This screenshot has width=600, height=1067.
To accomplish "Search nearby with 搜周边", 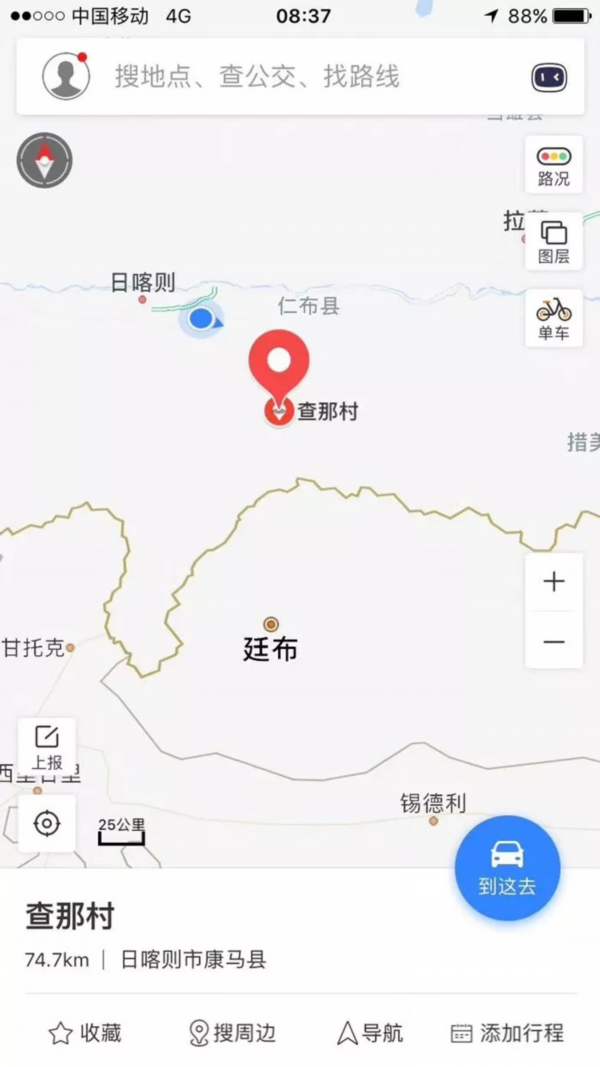I will (x=232, y=1033).
